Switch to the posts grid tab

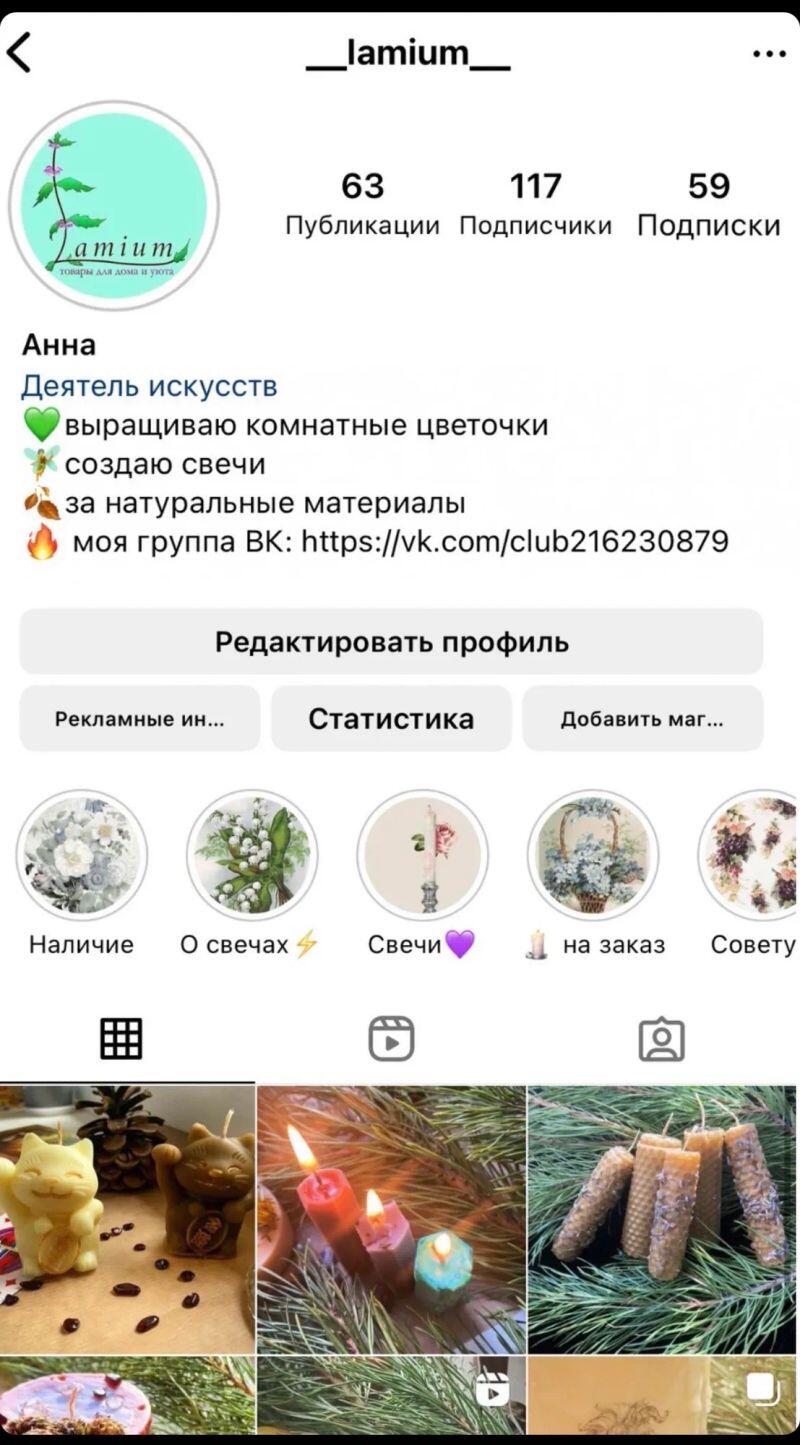121,1039
